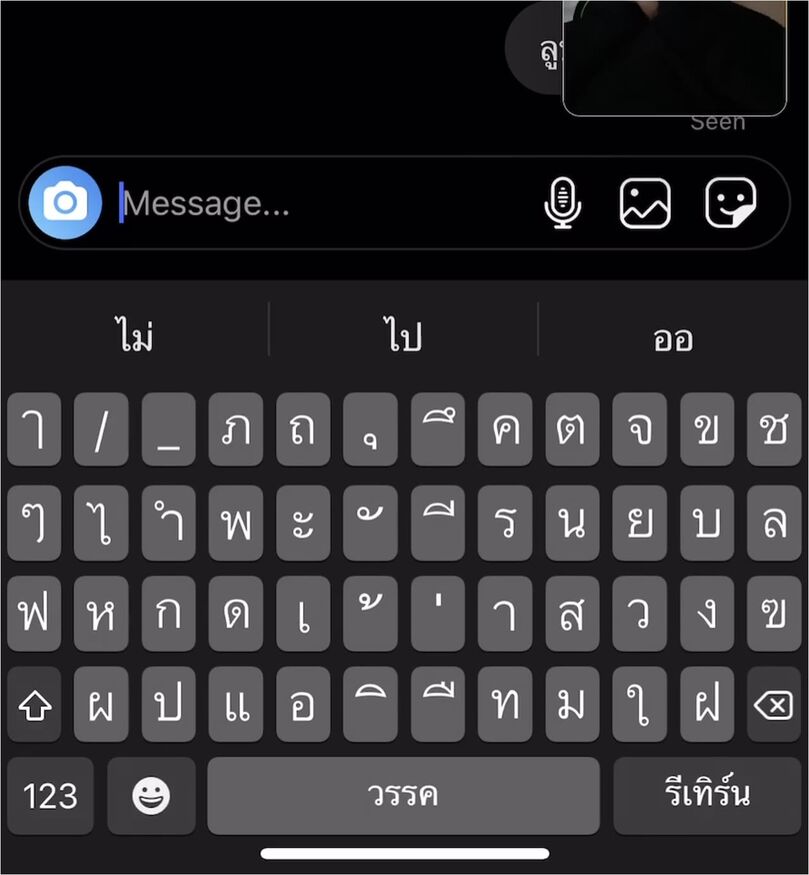Screen dimensions: 809x875
Task: Select the suggestion ไม่
Action: click(134, 337)
